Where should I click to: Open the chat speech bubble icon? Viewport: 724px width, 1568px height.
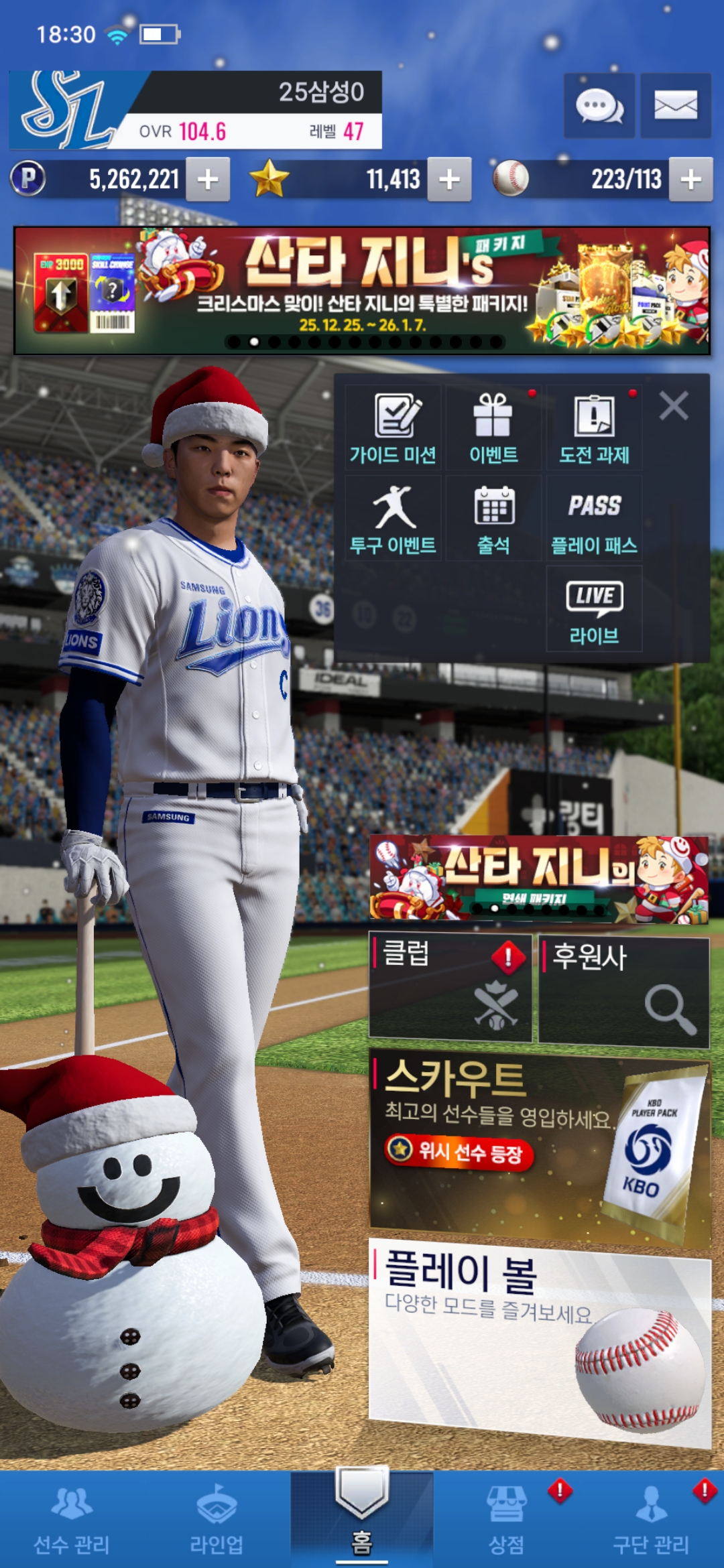tap(599, 106)
